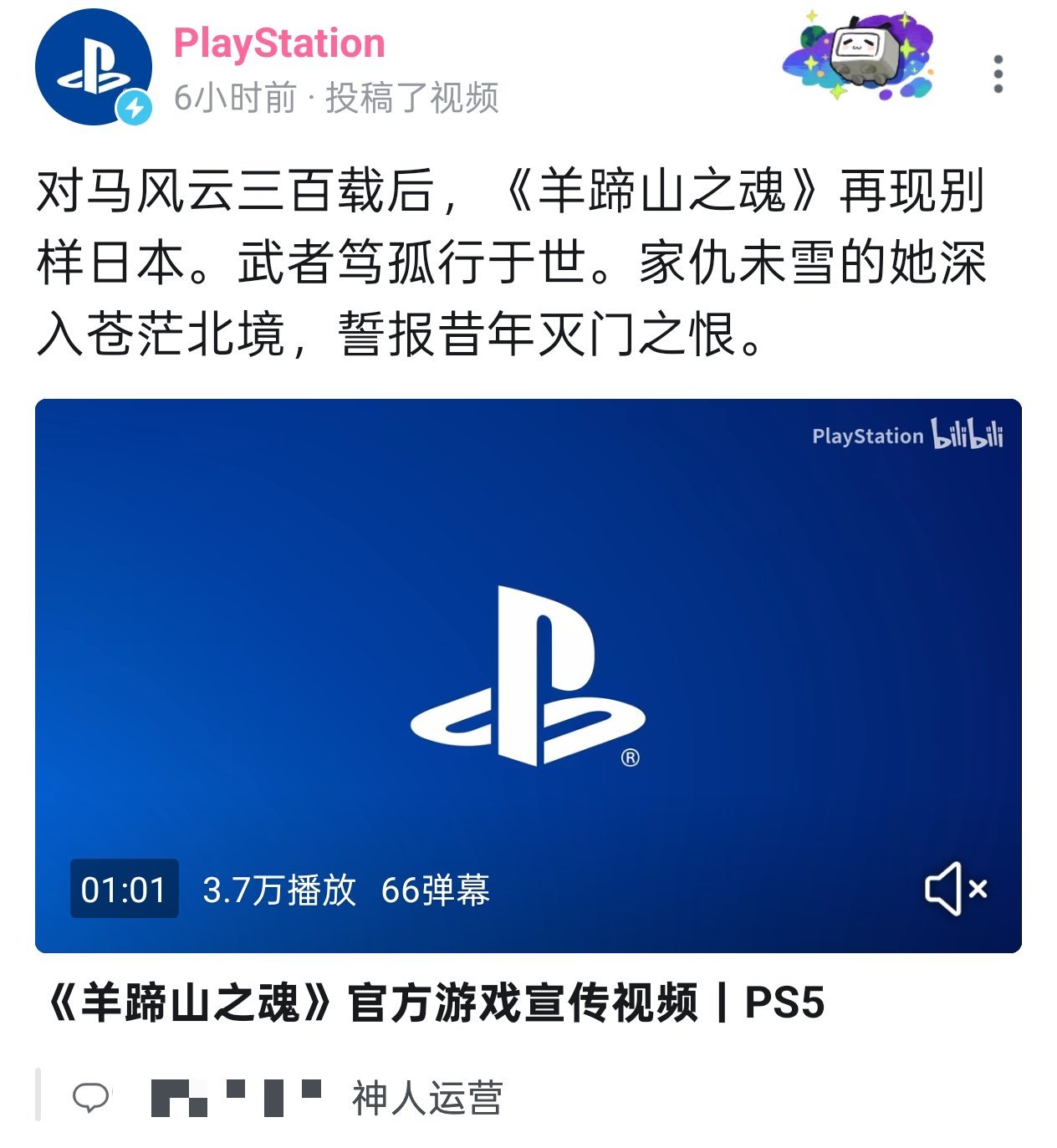Viewport: 1057px width, 1148px height.
Task: Open the 神人运营 comment preview
Action: [426, 1098]
